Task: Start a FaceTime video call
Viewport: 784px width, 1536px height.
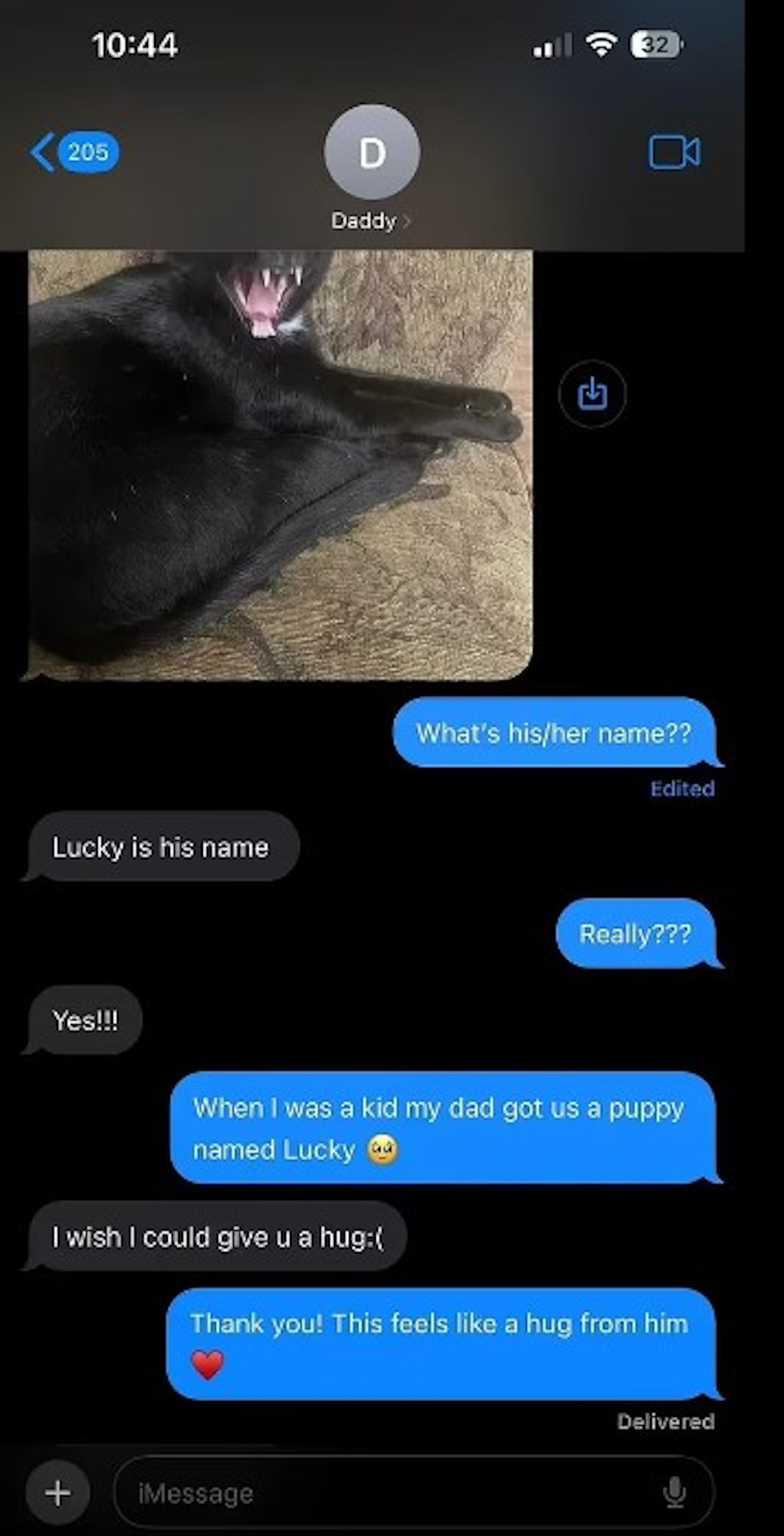Action: [x=674, y=153]
